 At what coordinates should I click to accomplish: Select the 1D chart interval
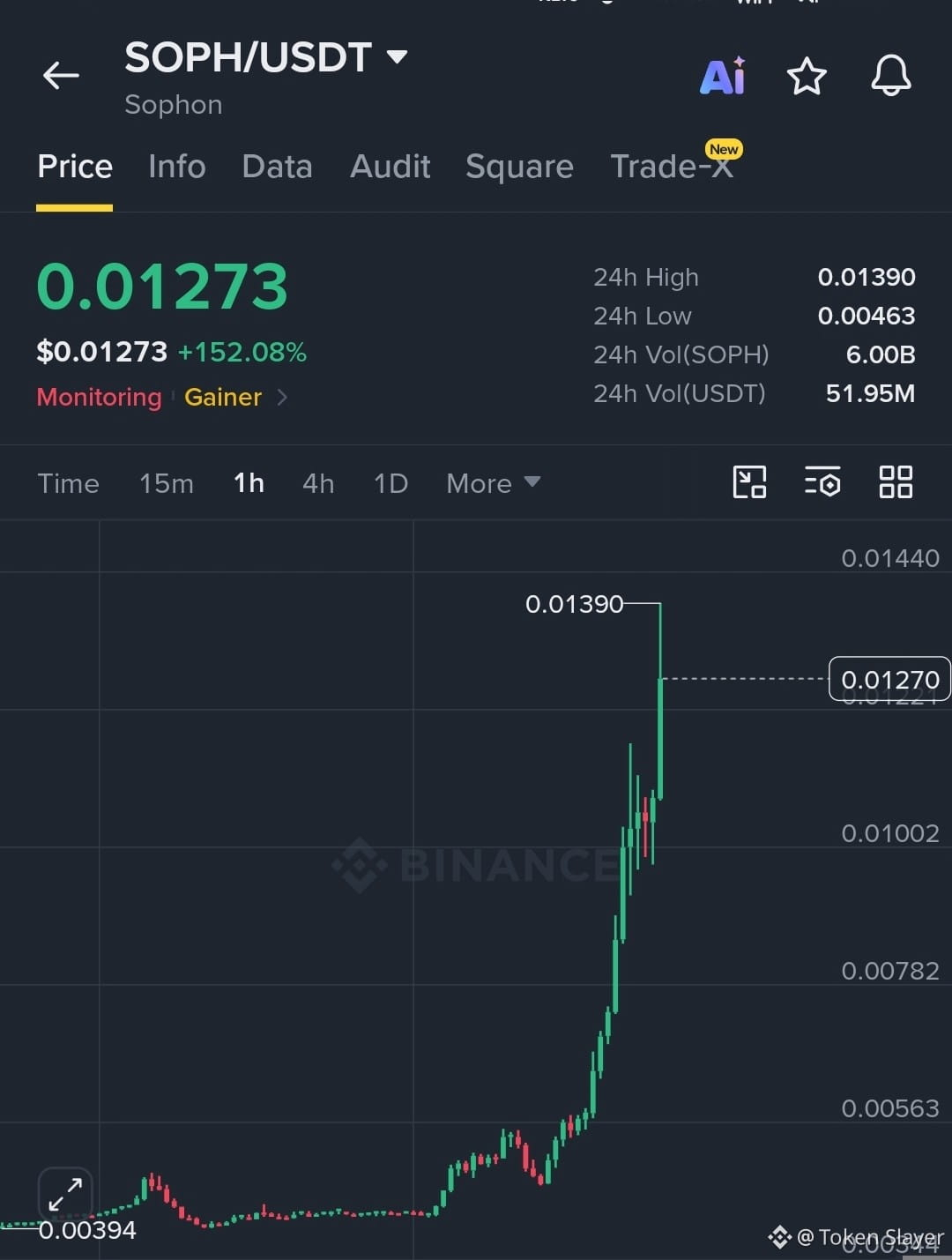390,483
